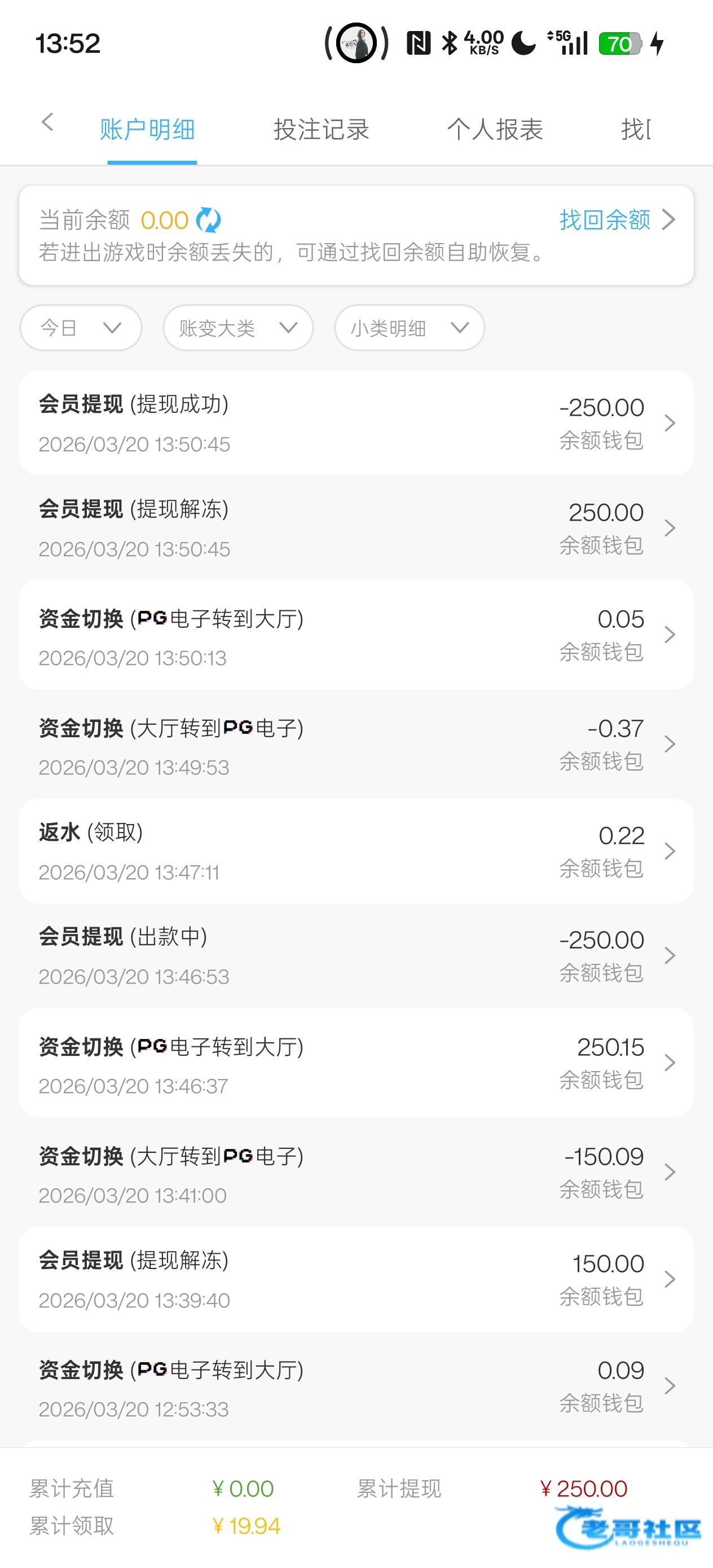Open the 找回余额 link
The image size is (713, 1568).
[615, 220]
